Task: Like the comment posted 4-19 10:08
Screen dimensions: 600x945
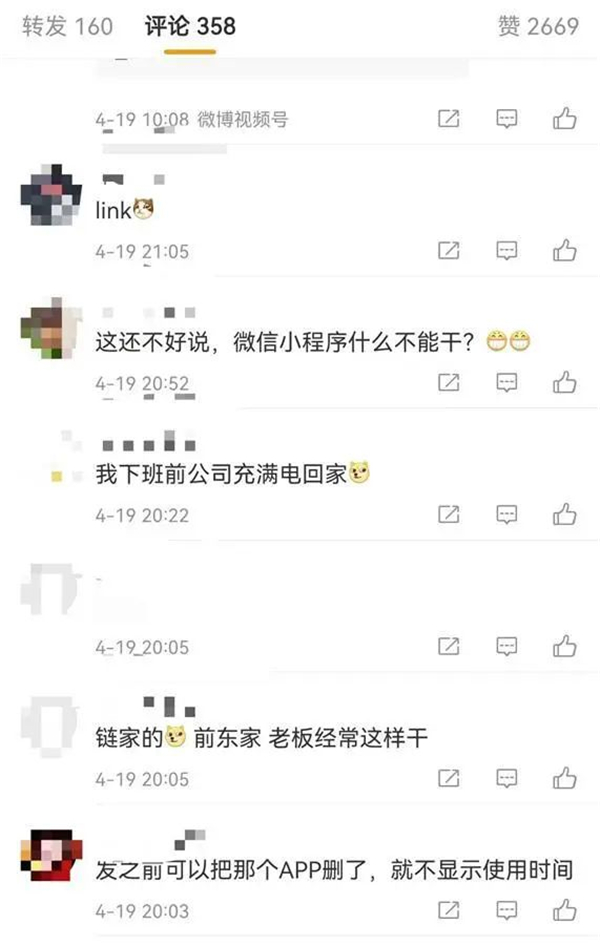Action: 565,119
